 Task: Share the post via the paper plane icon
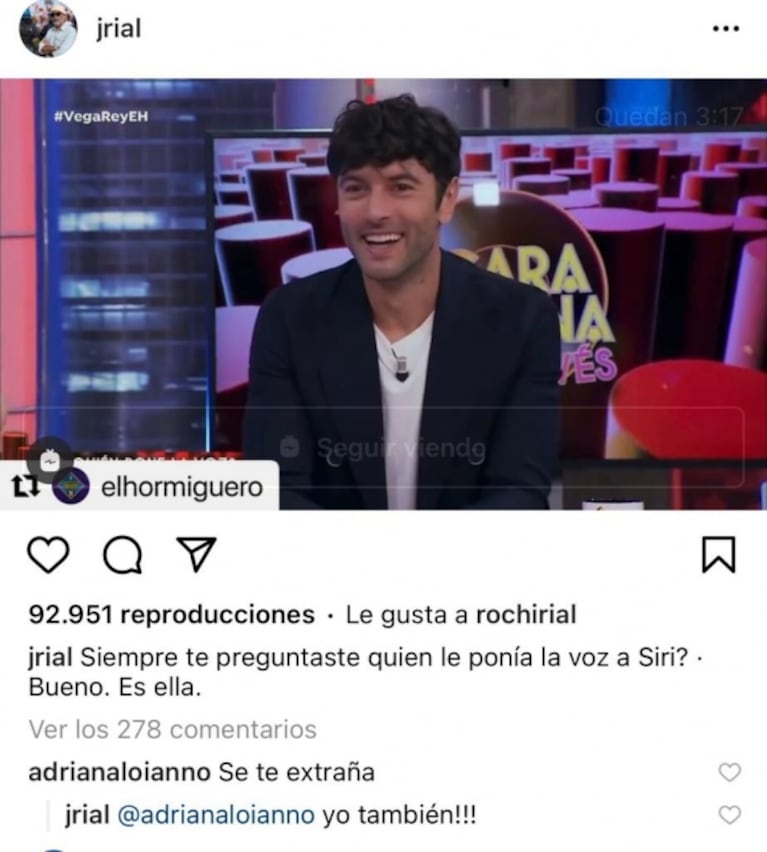[196, 555]
